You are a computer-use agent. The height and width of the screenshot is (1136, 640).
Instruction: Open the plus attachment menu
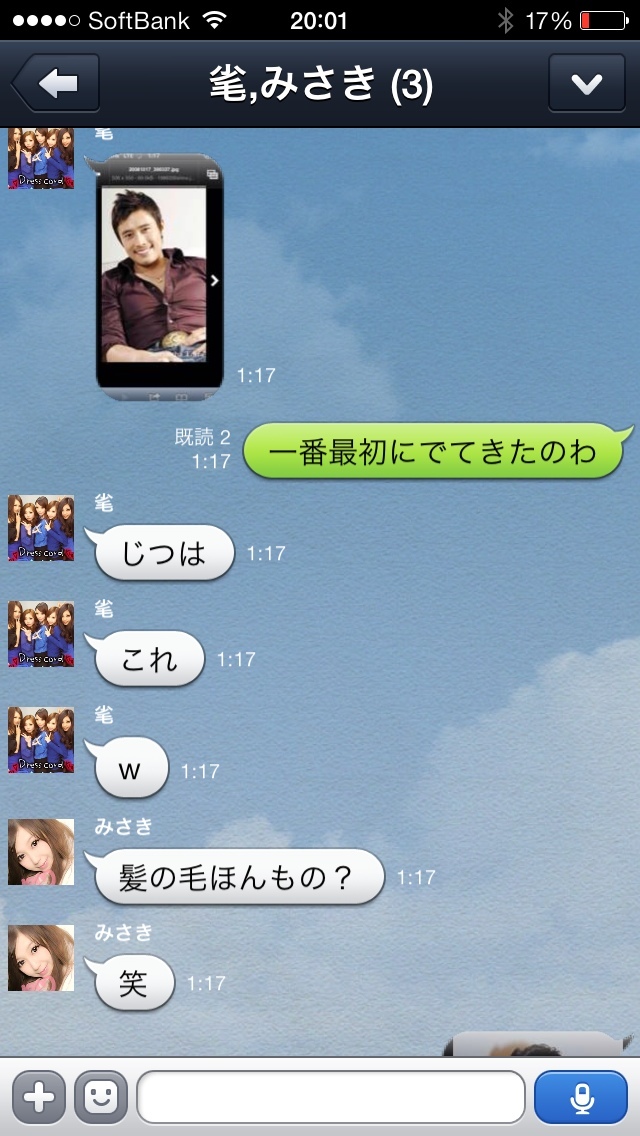tap(38, 1097)
